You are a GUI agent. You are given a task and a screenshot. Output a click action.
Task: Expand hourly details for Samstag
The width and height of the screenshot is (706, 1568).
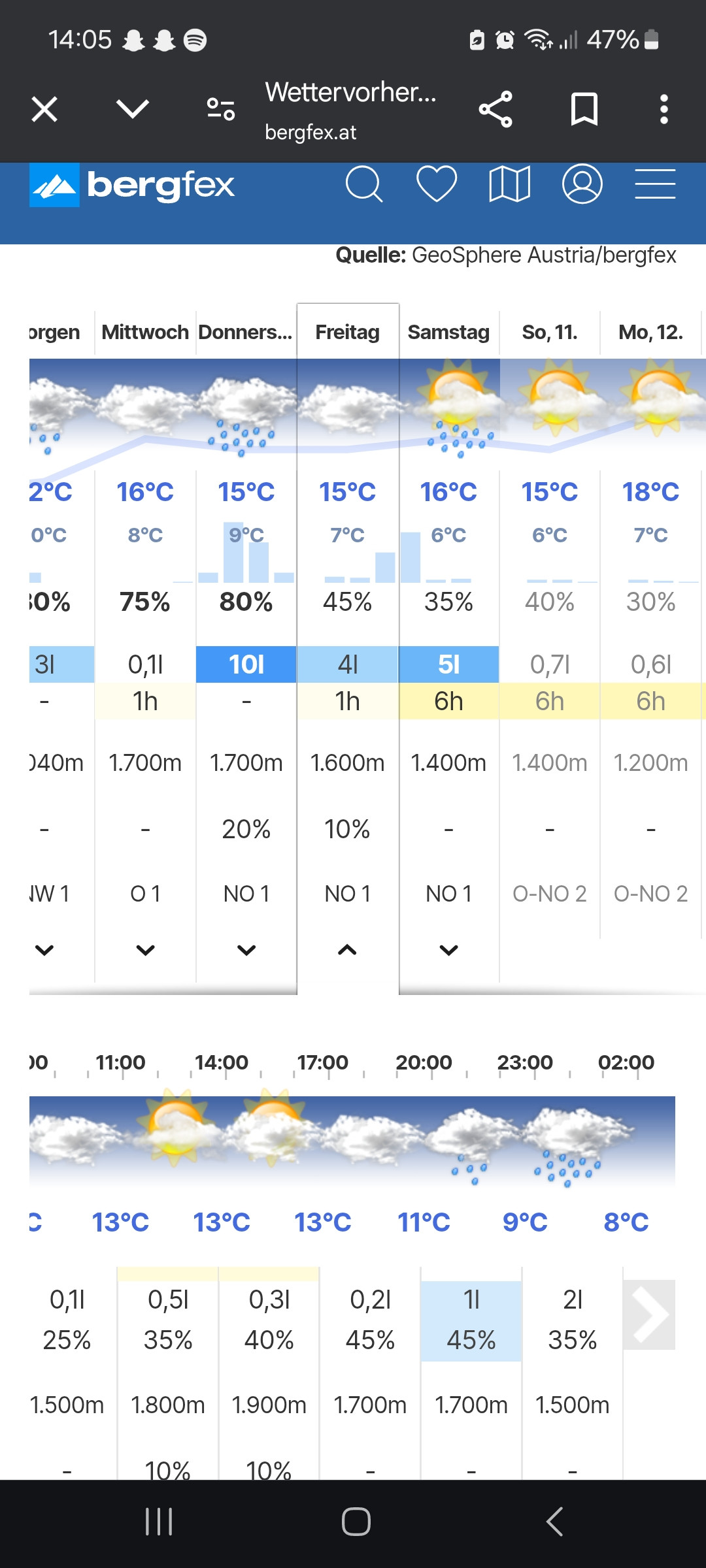coord(448,950)
